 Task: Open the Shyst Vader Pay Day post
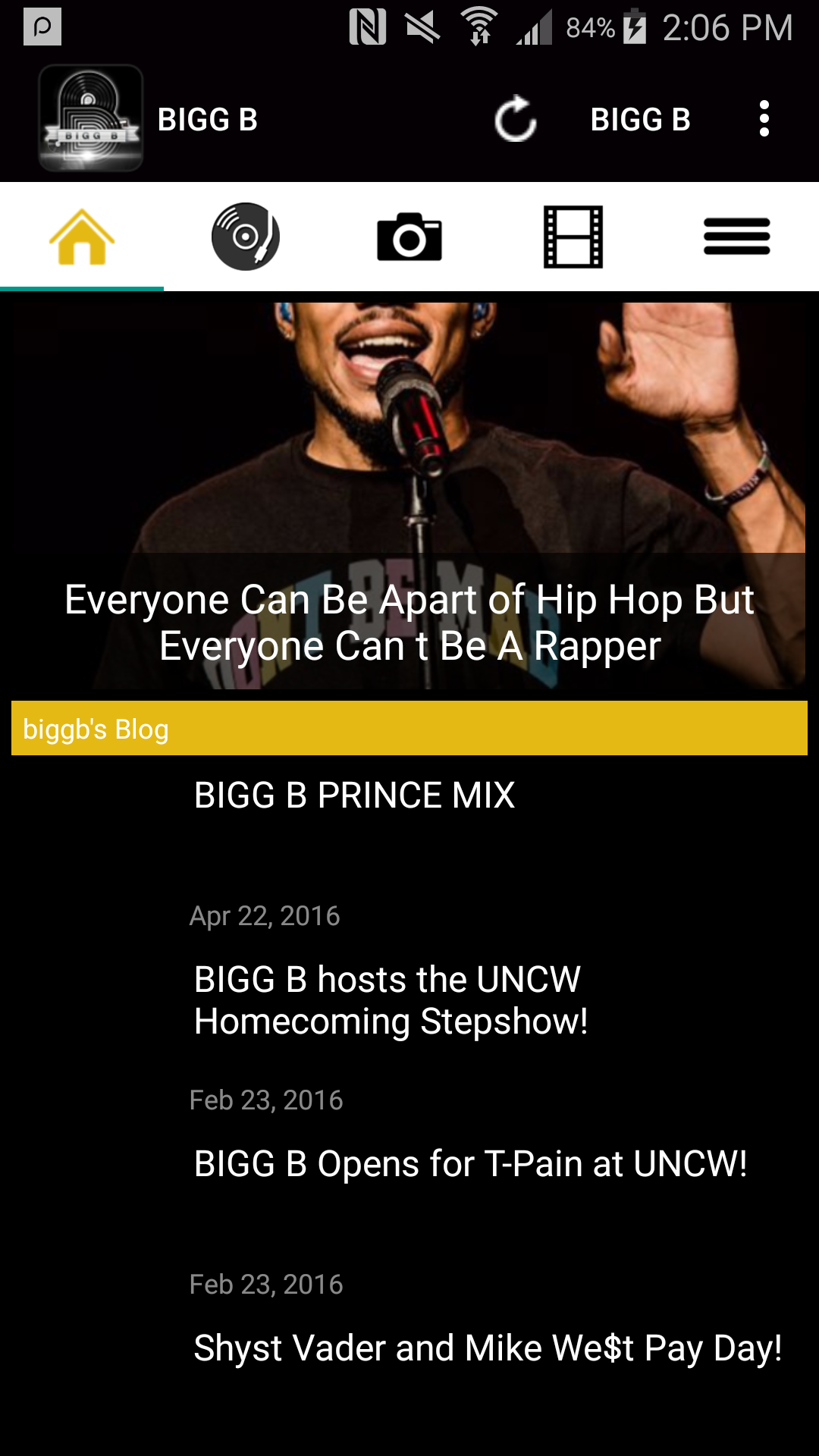coord(489,1350)
